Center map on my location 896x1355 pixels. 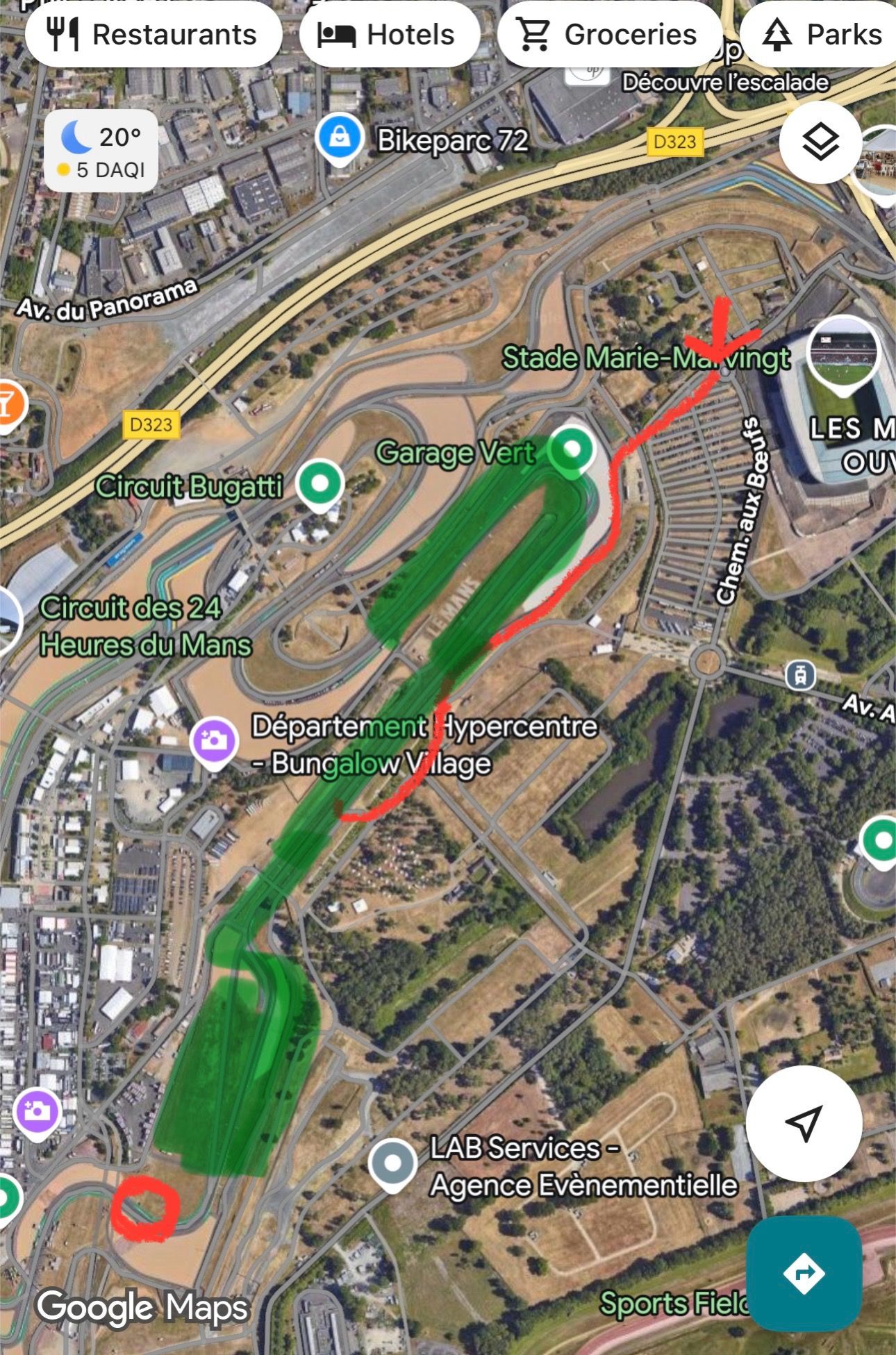pyautogui.click(x=804, y=1123)
